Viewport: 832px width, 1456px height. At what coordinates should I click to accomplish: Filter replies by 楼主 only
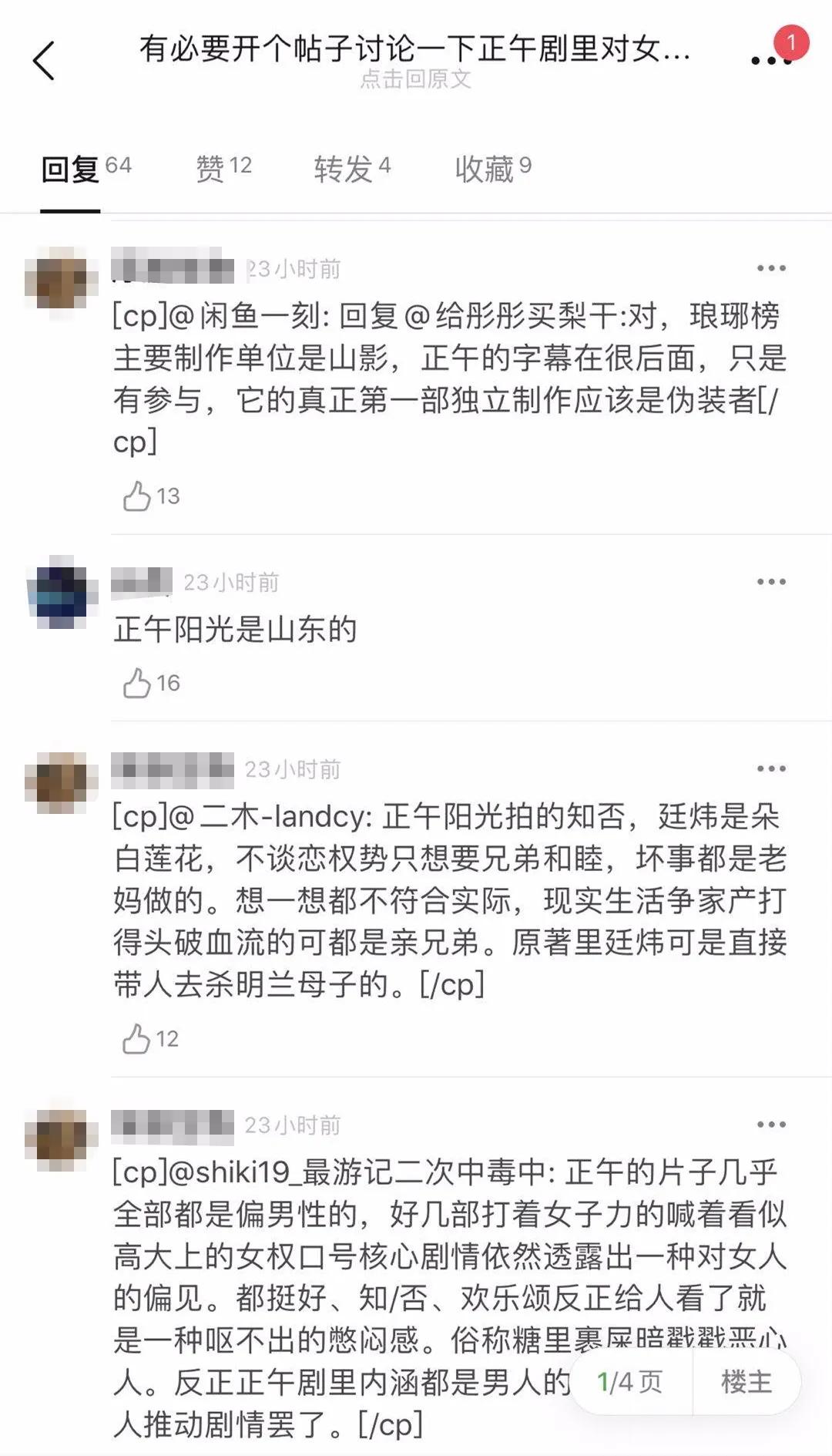tap(746, 1382)
